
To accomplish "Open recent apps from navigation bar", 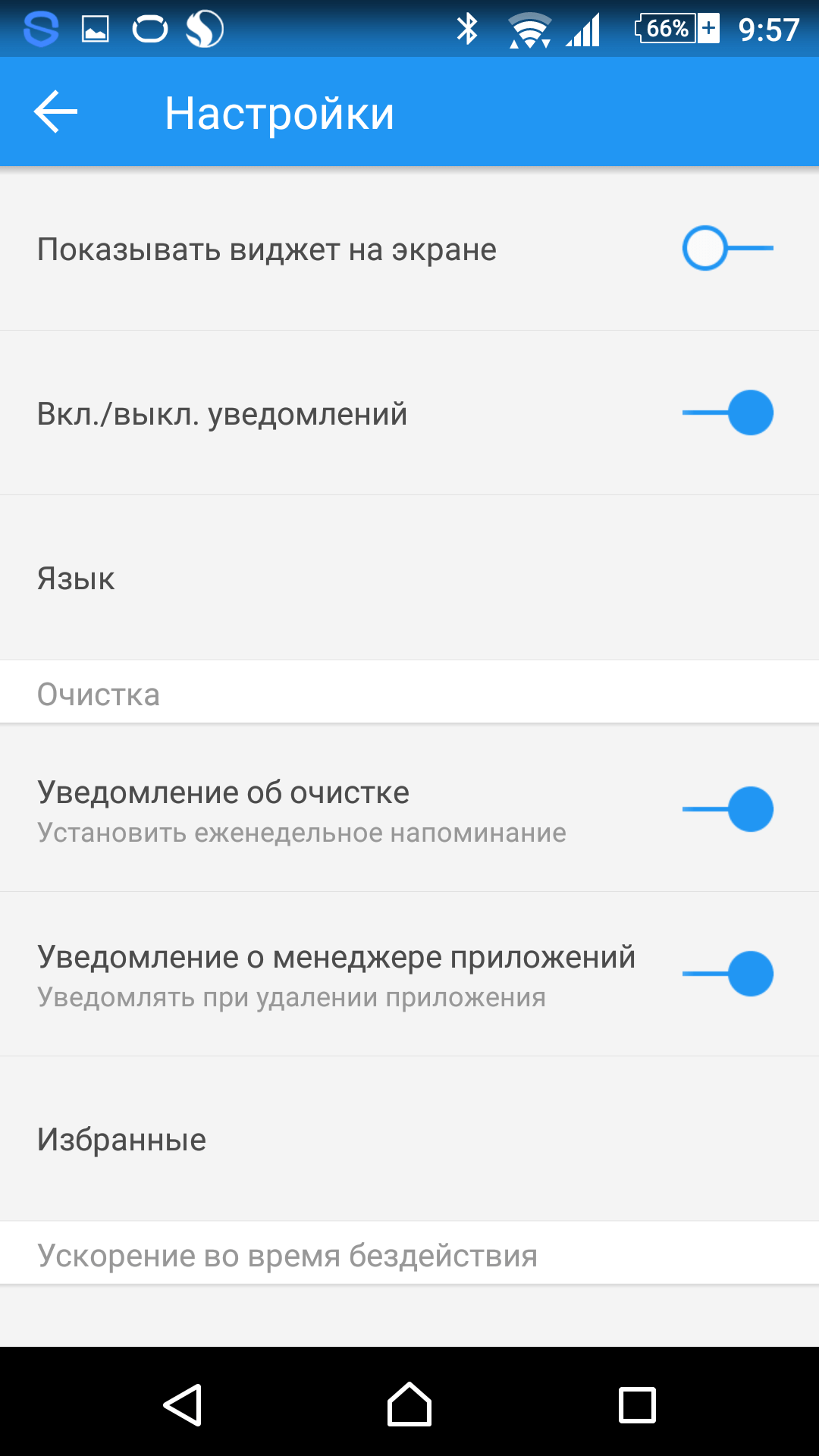I will (x=637, y=1404).
